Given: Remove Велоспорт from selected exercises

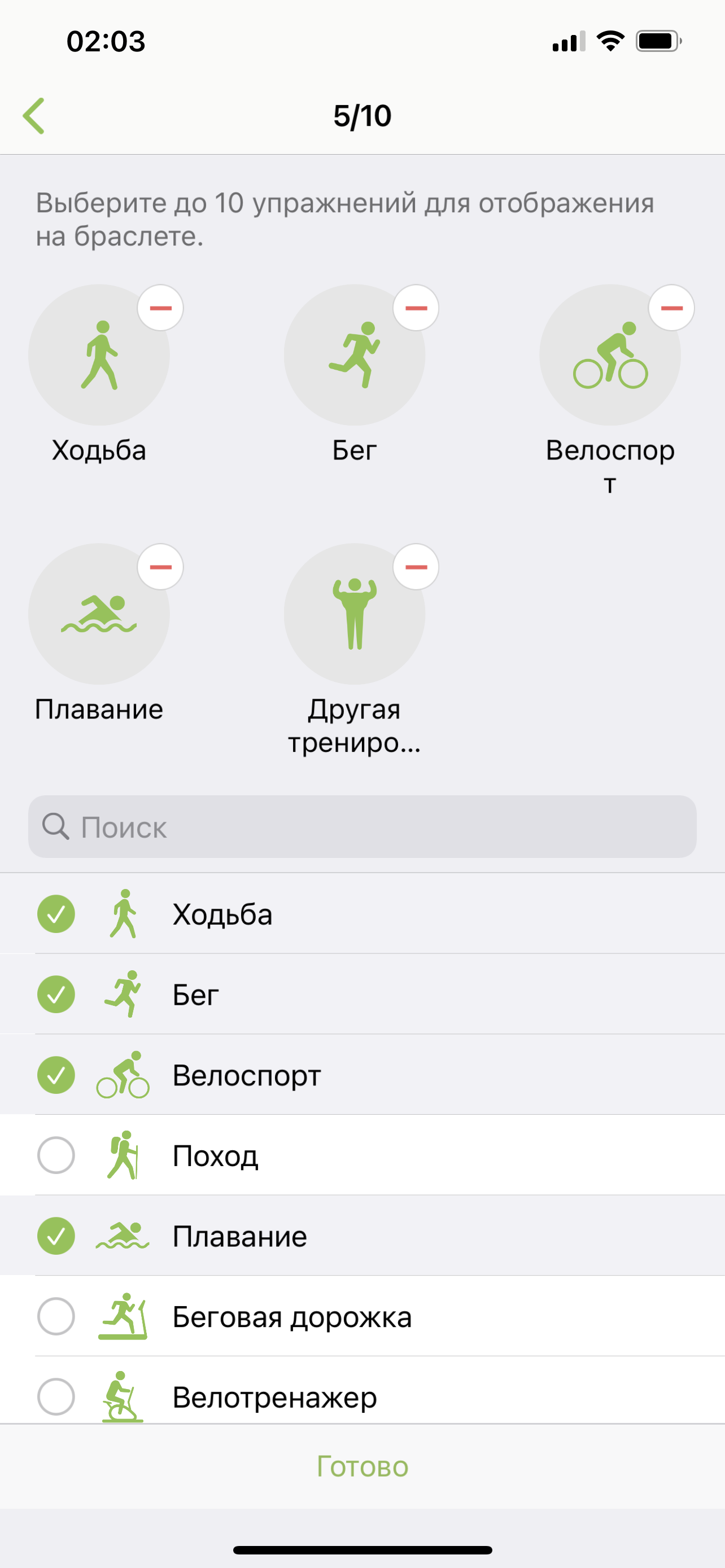Looking at the screenshot, I should pyautogui.click(x=671, y=308).
